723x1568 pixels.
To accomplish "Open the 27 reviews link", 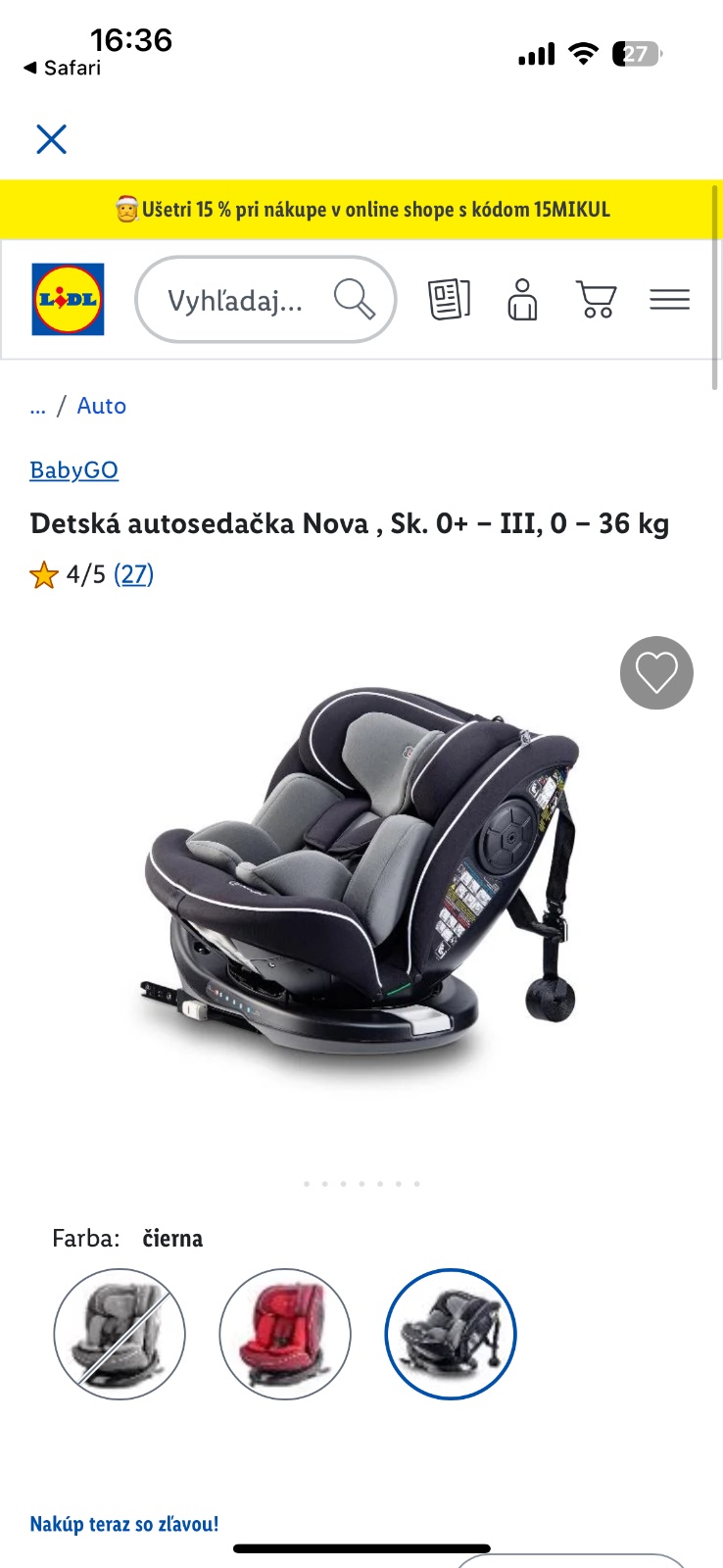I will click(x=134, y=574).
